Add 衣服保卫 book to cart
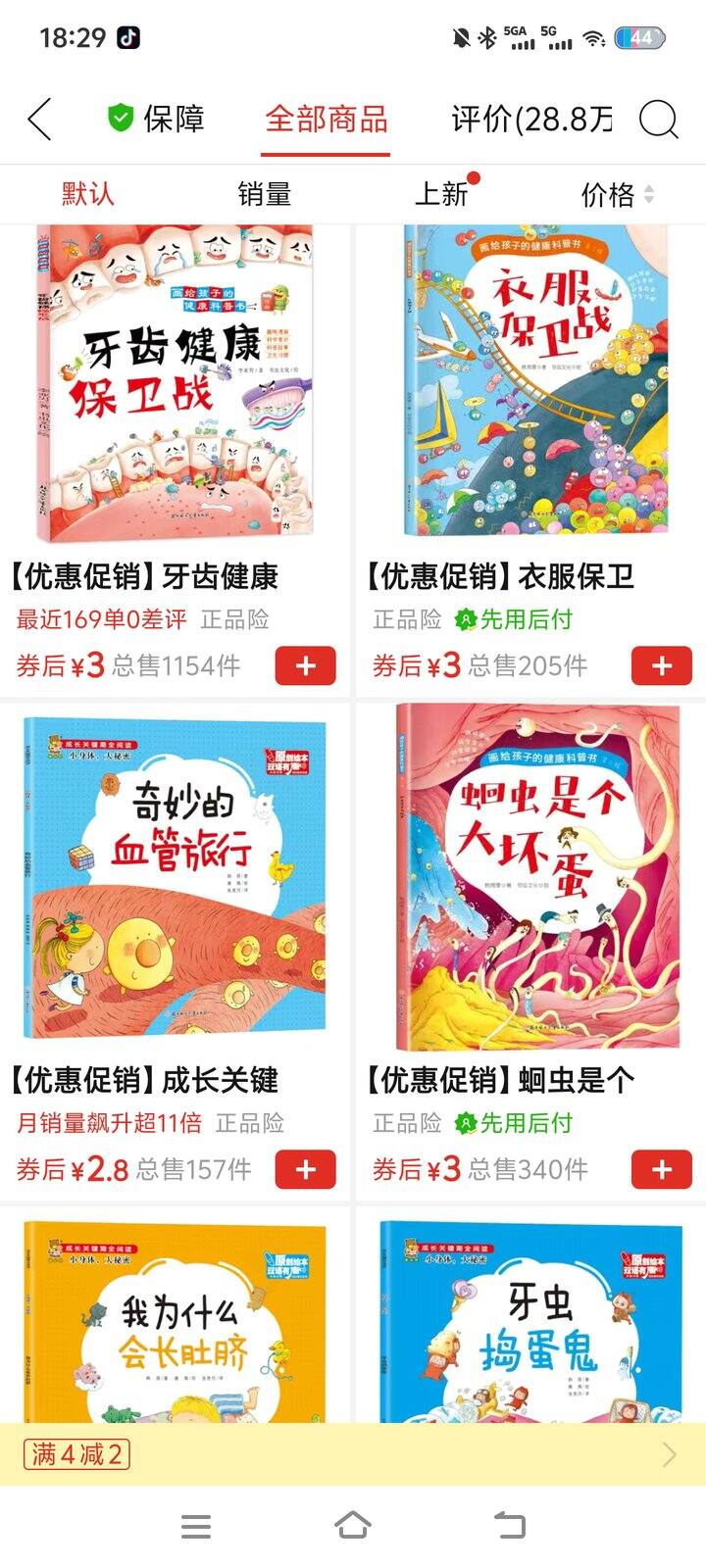This screenshot has height=1568, width=706. pyautogui.click(x=661, y=665)
